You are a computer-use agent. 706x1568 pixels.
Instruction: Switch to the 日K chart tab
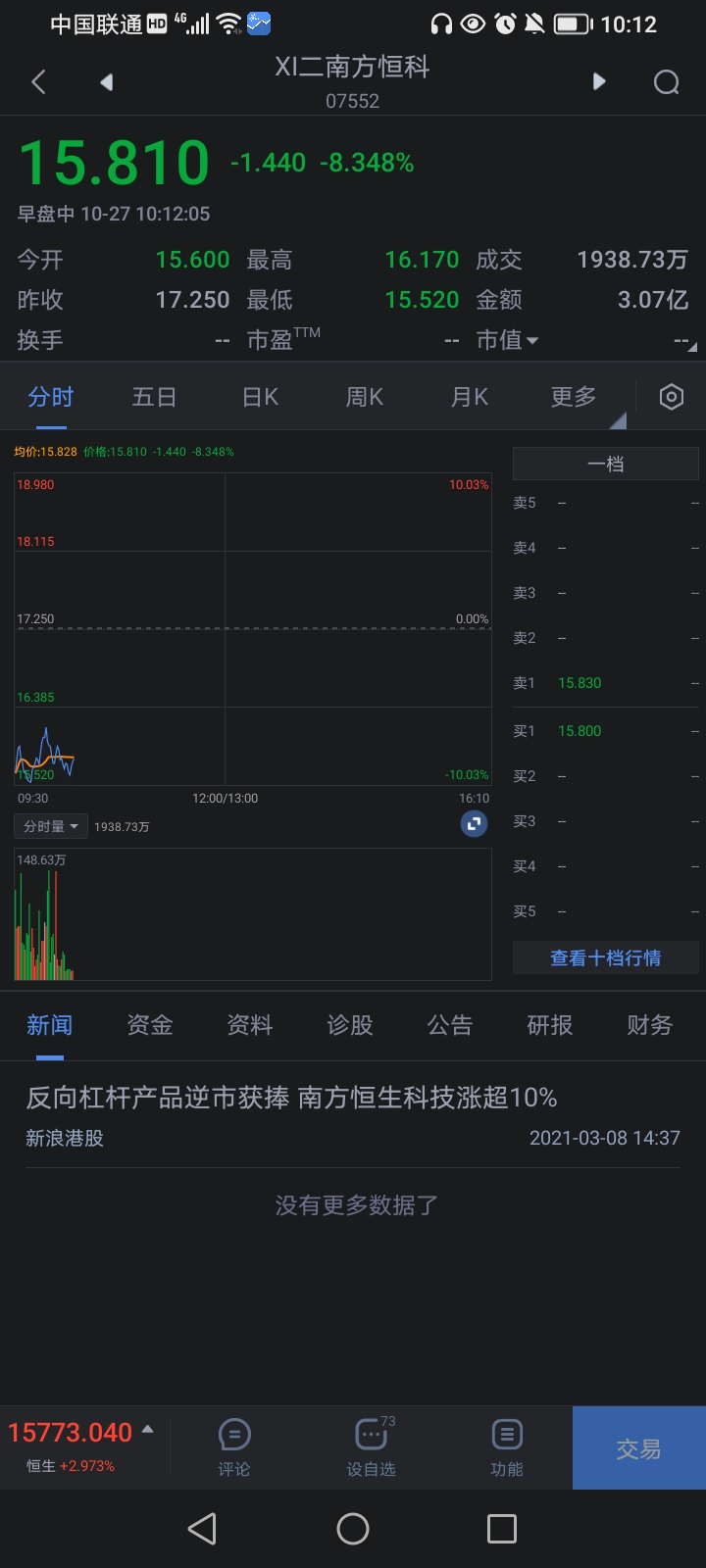[260, 397]
